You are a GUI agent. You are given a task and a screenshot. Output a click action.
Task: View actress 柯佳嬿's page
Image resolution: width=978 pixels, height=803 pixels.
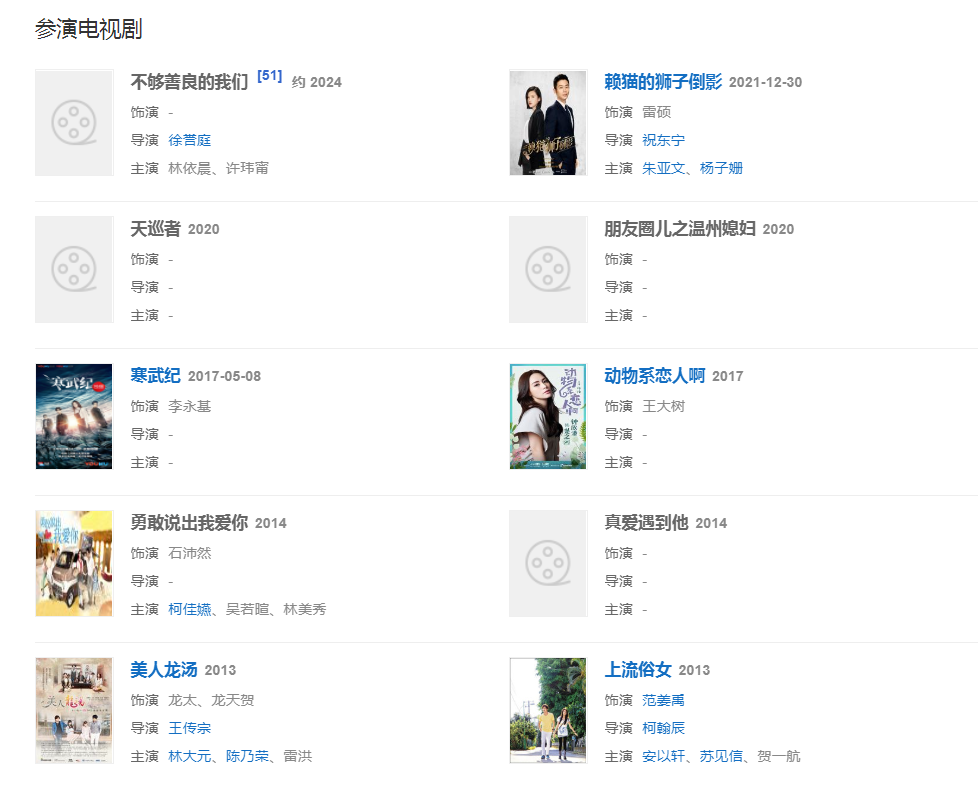(189, 609)
